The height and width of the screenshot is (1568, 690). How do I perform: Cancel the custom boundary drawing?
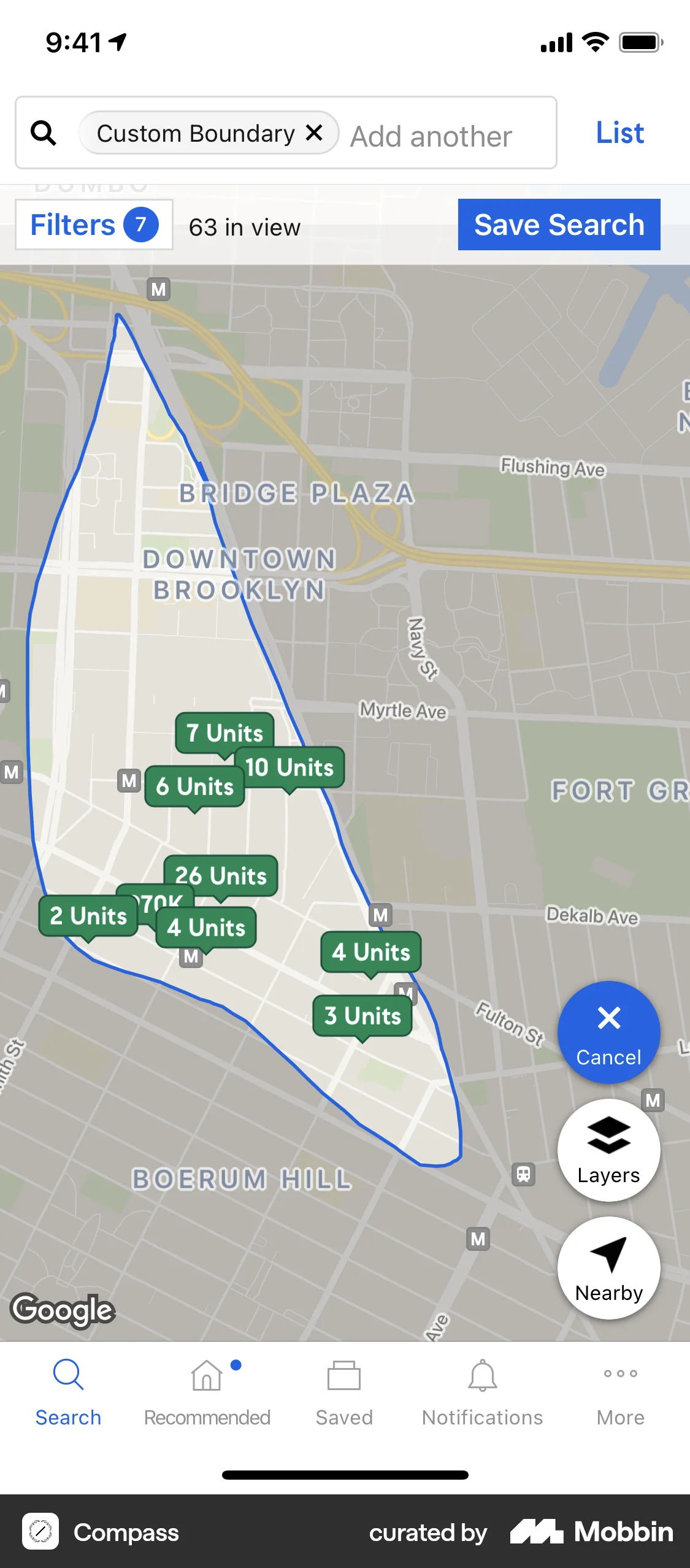[608, 1032]
